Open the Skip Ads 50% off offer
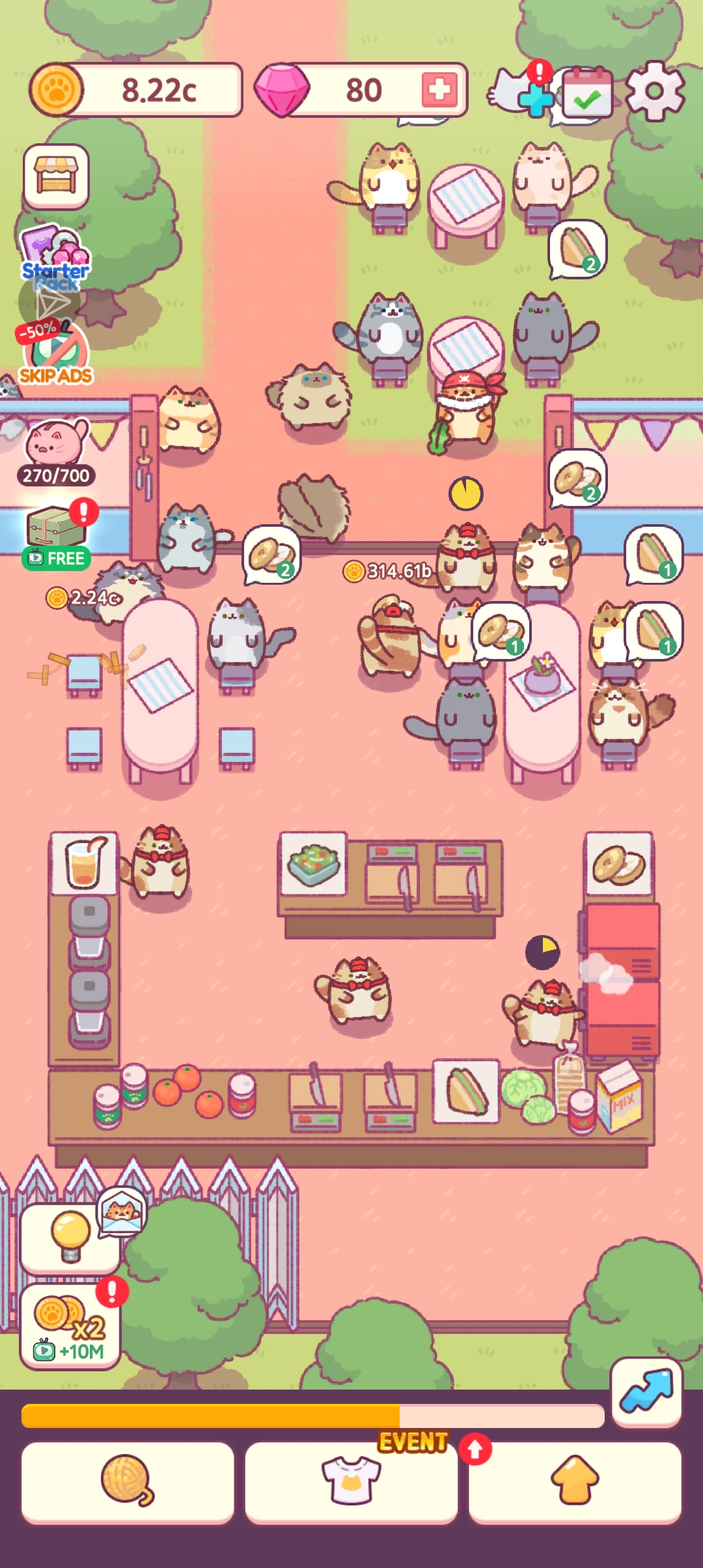Screen dimensions: 703x1568 [x=55, y=356]
